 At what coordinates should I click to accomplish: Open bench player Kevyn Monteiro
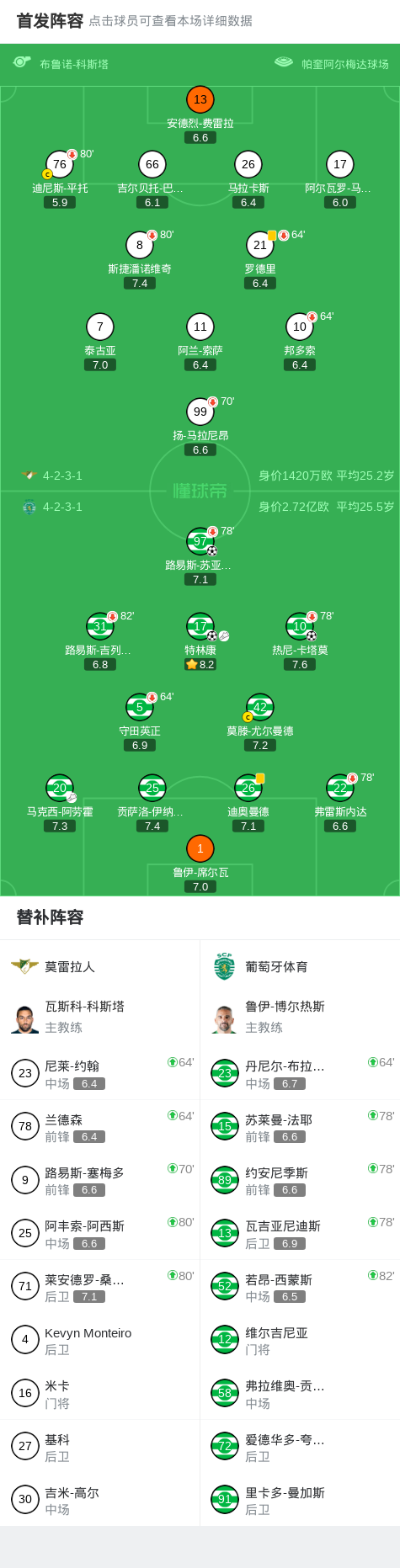(99, 1340)
